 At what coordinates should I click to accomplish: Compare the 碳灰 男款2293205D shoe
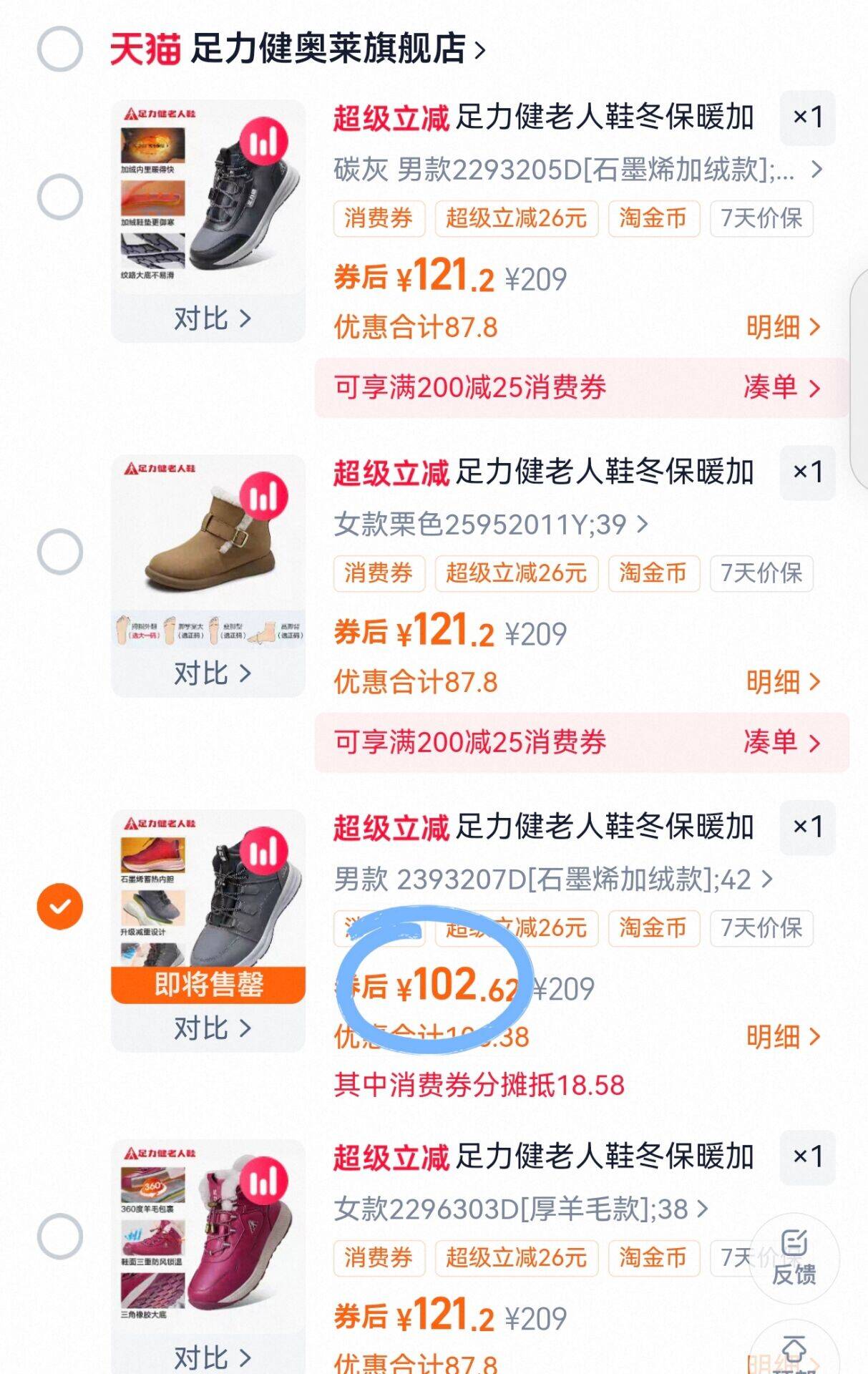pyautogui.click(x=212, y=318)
